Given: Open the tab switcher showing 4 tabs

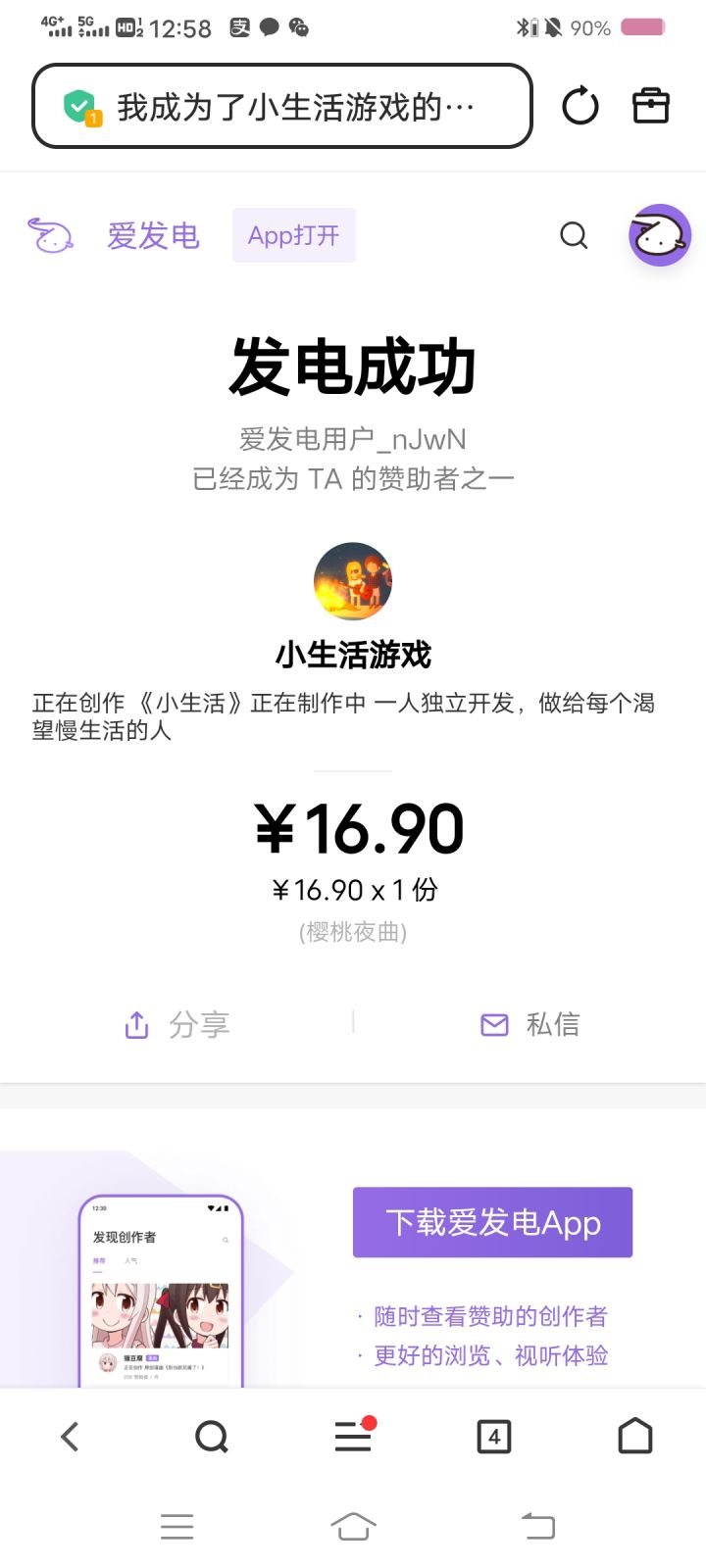Looking at the screenshot, I should (x=494, y=1436).
